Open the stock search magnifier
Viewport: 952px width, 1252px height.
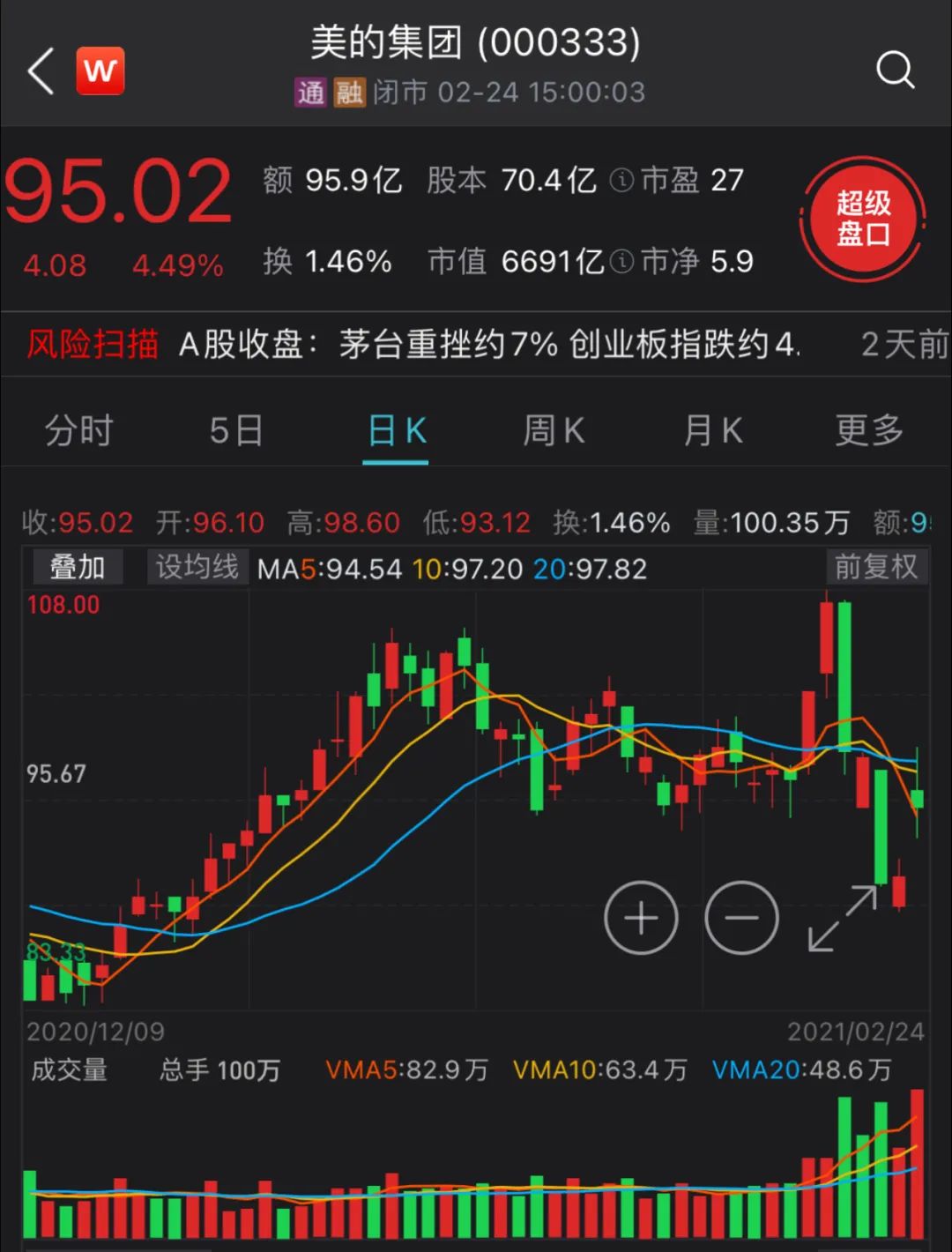click(x=895, y=69)
